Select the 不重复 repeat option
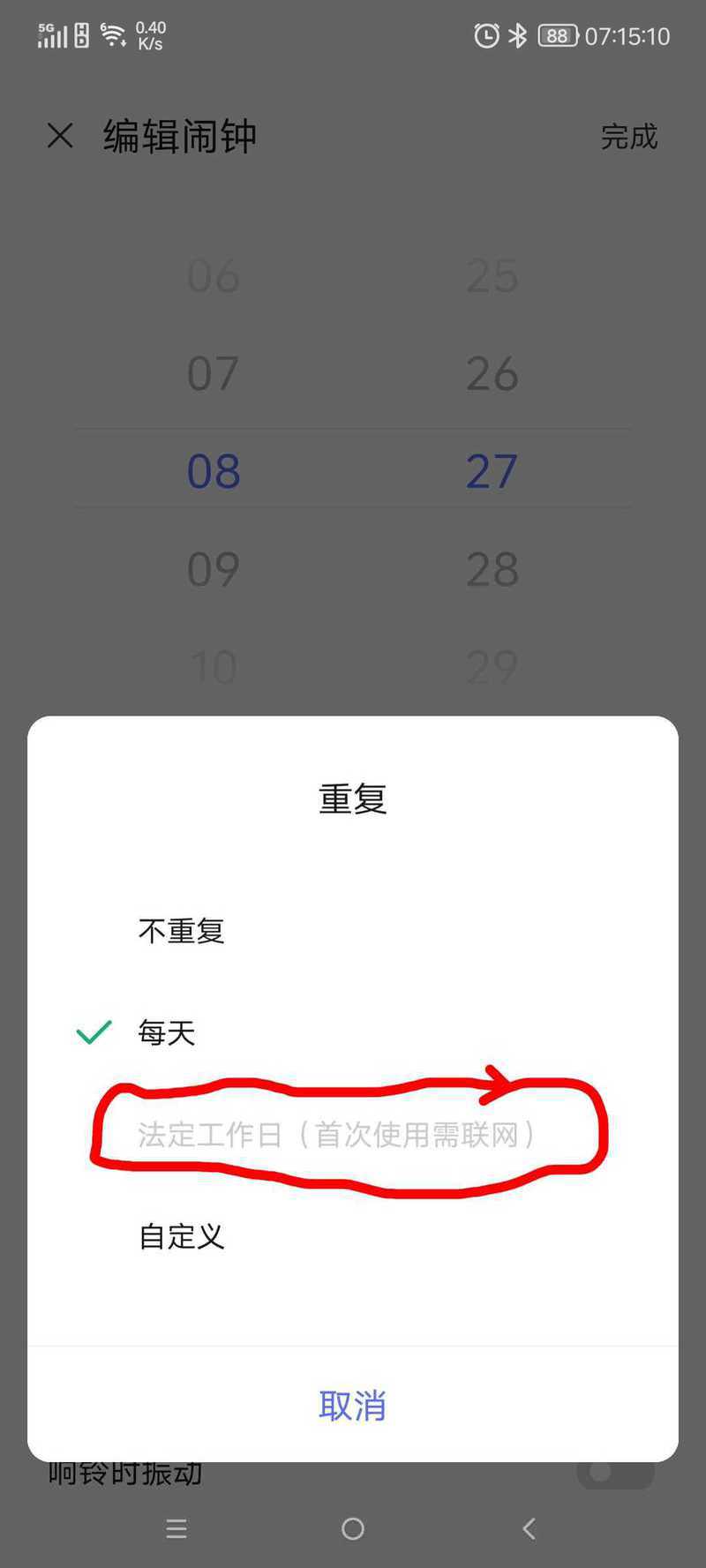The width and height of the screenshot is (706, 1568). (x=353, y=931)
